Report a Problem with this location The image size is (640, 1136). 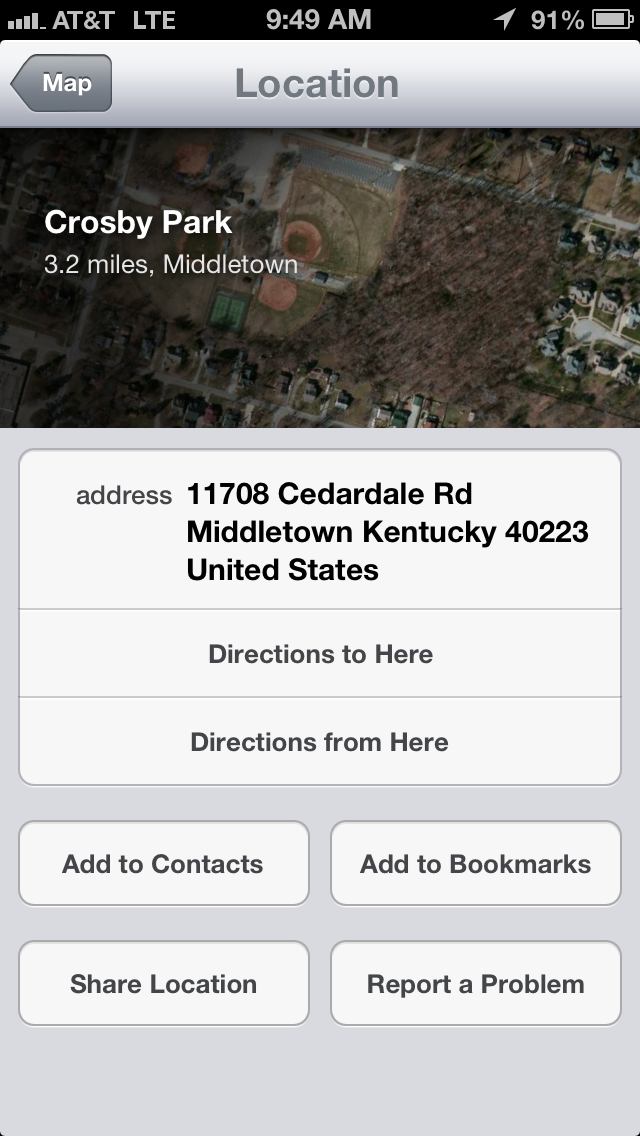pyautogui.click(x=475, y=983)
